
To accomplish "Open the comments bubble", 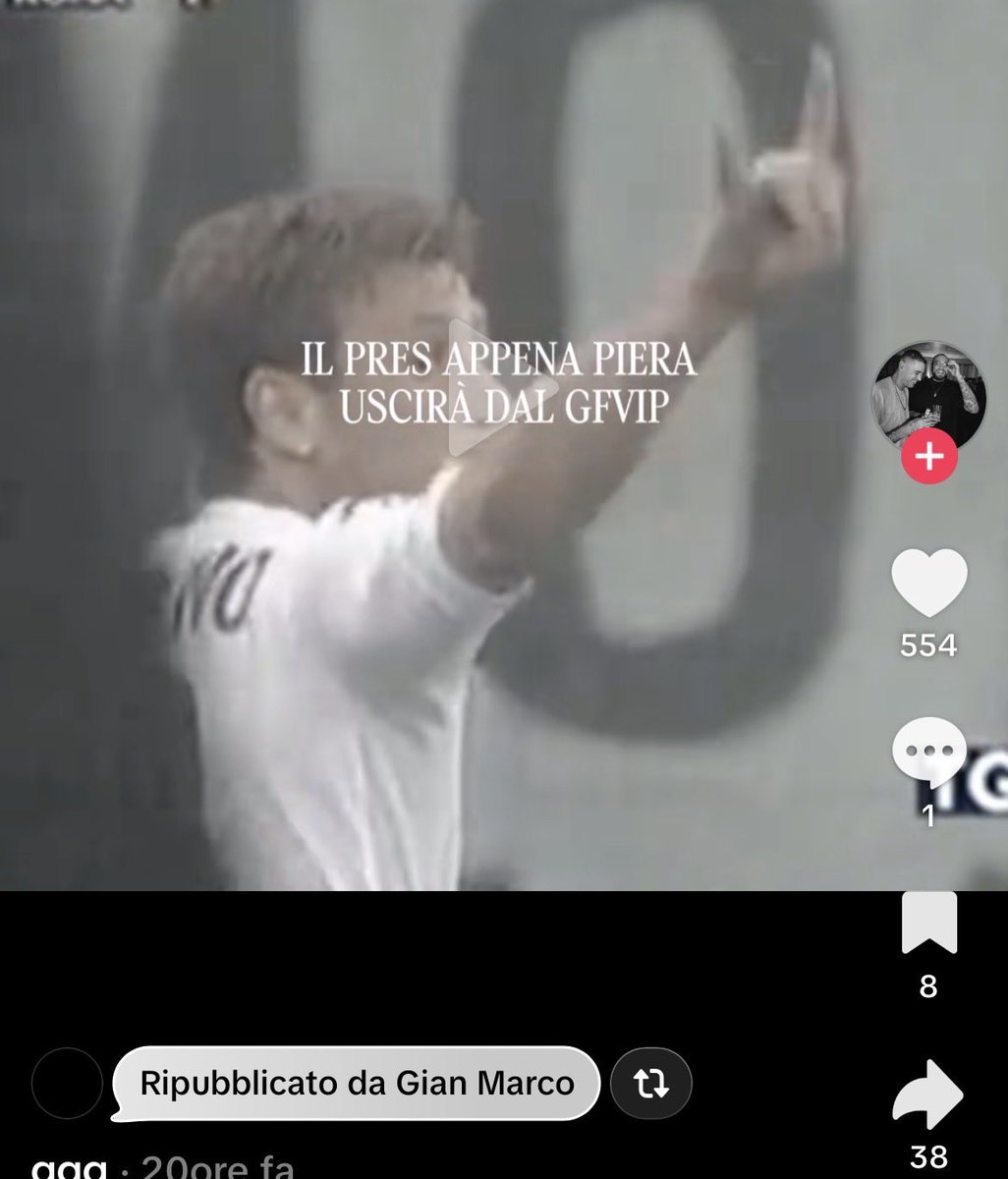I will click(929, 752).
